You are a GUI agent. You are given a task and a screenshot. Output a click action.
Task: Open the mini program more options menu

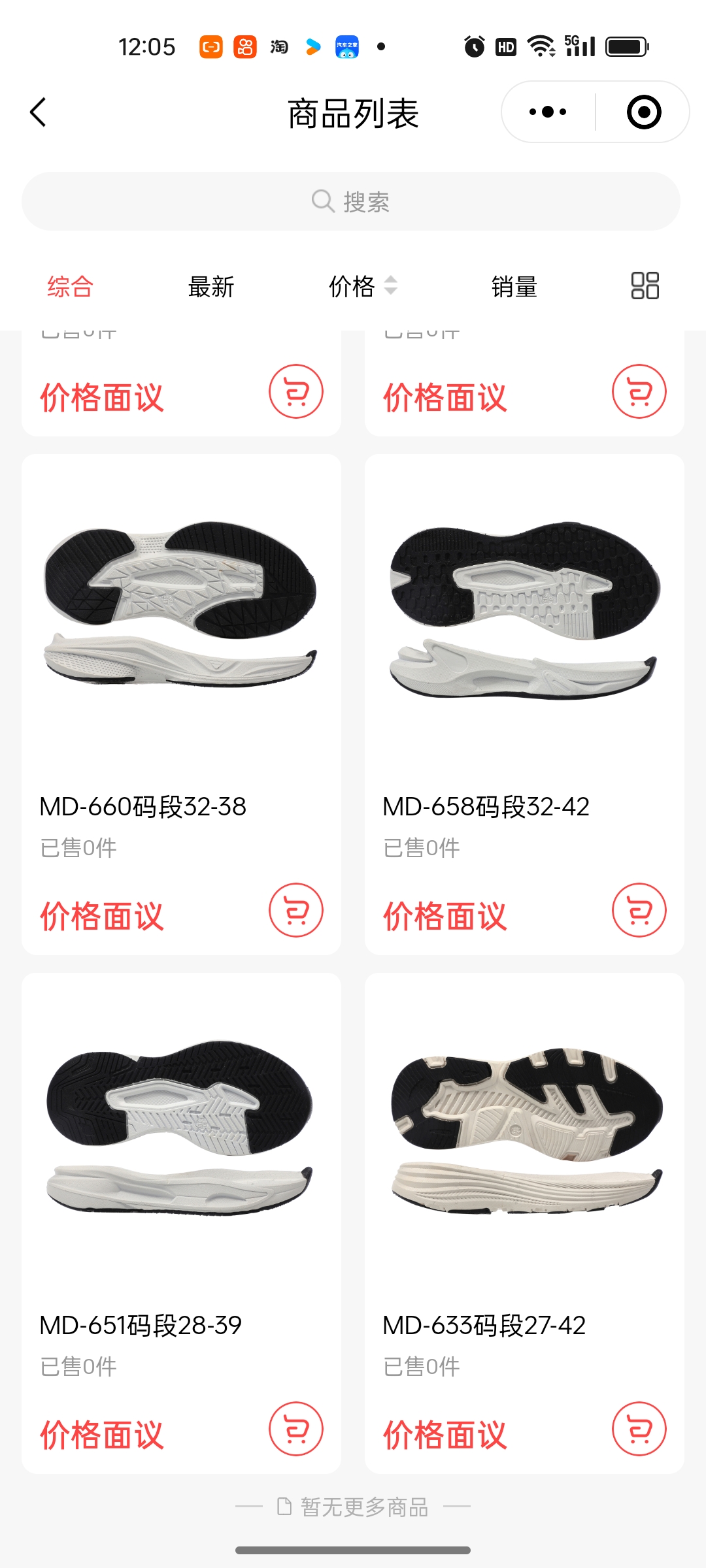[548, 112]
